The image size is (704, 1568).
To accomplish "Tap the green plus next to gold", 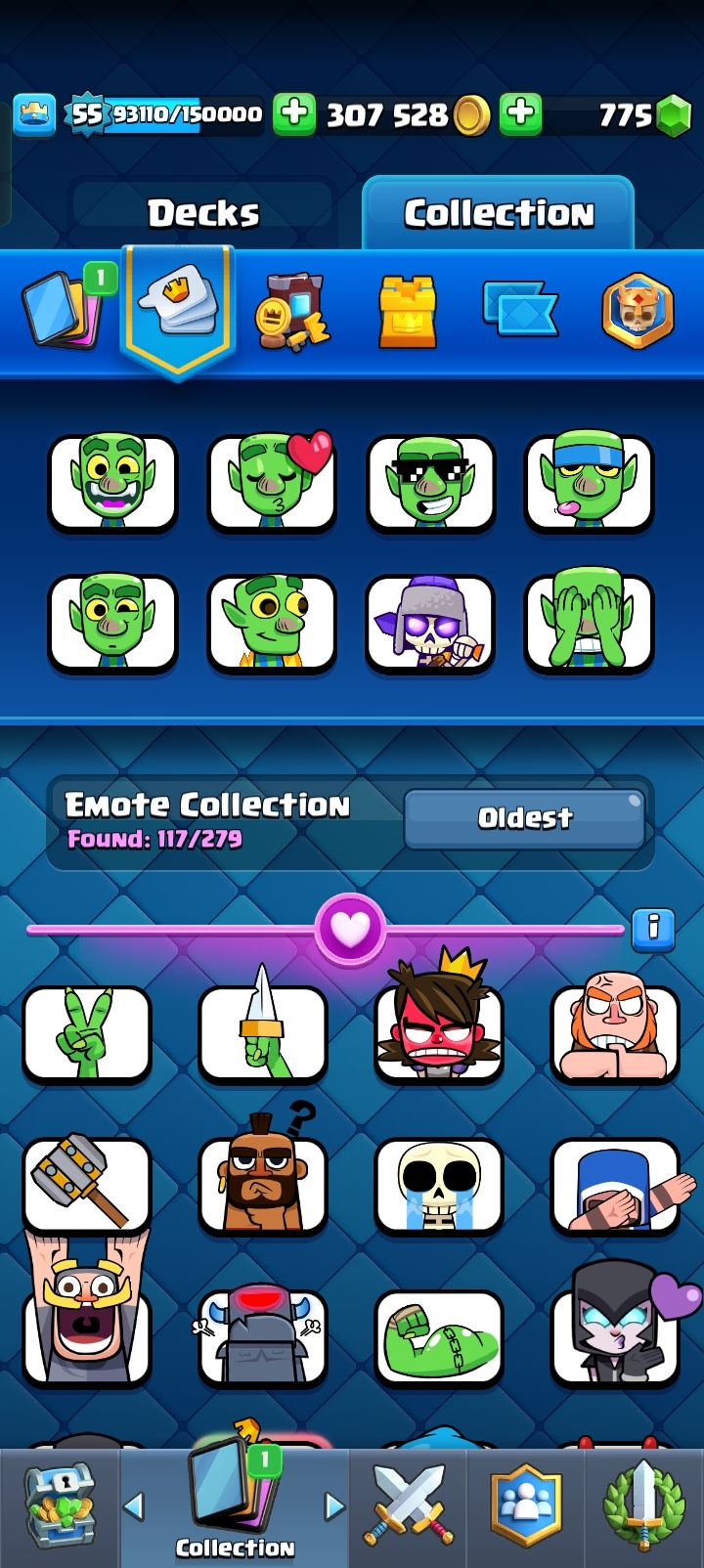I will pyautogui.click(x=293, y=113).
